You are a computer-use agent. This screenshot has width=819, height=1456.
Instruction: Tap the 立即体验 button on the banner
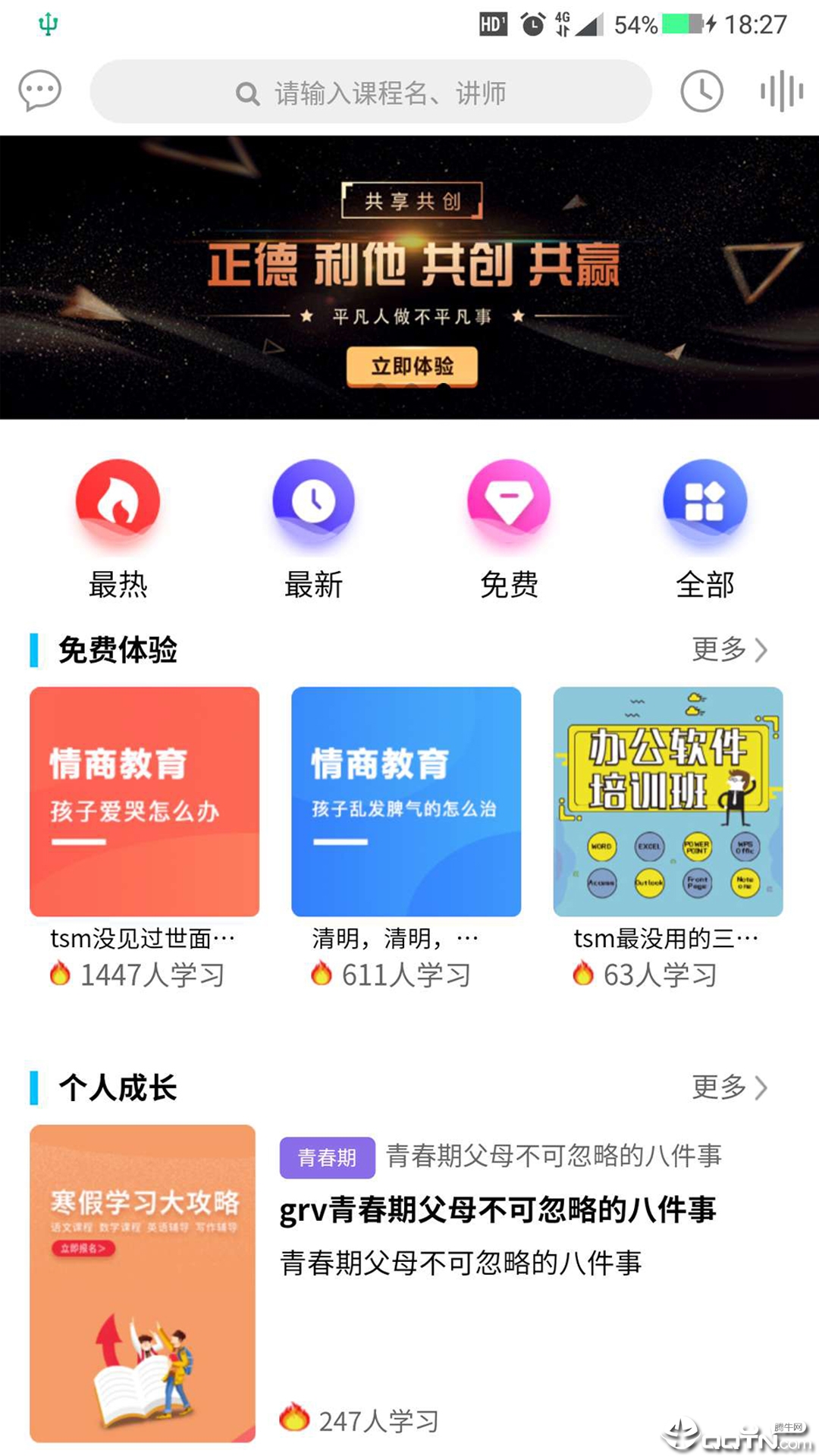[x=412, y=366]
